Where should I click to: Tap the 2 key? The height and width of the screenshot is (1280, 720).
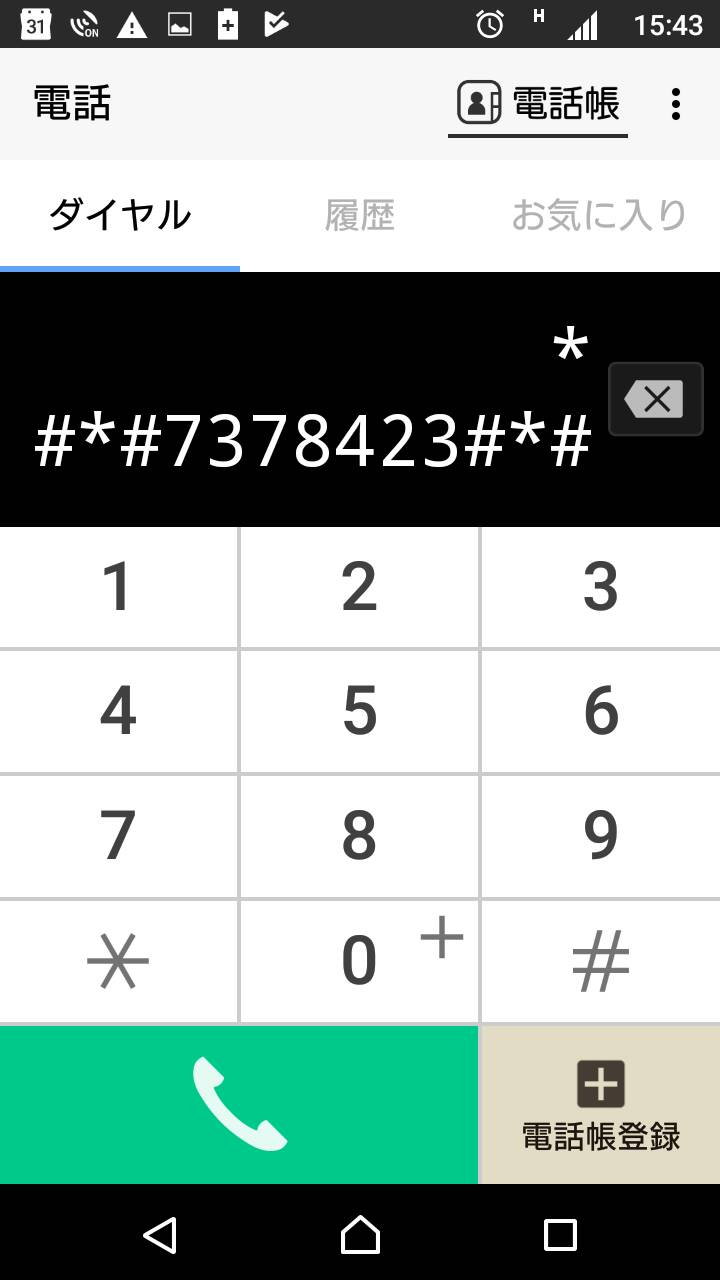pos(360,587)
